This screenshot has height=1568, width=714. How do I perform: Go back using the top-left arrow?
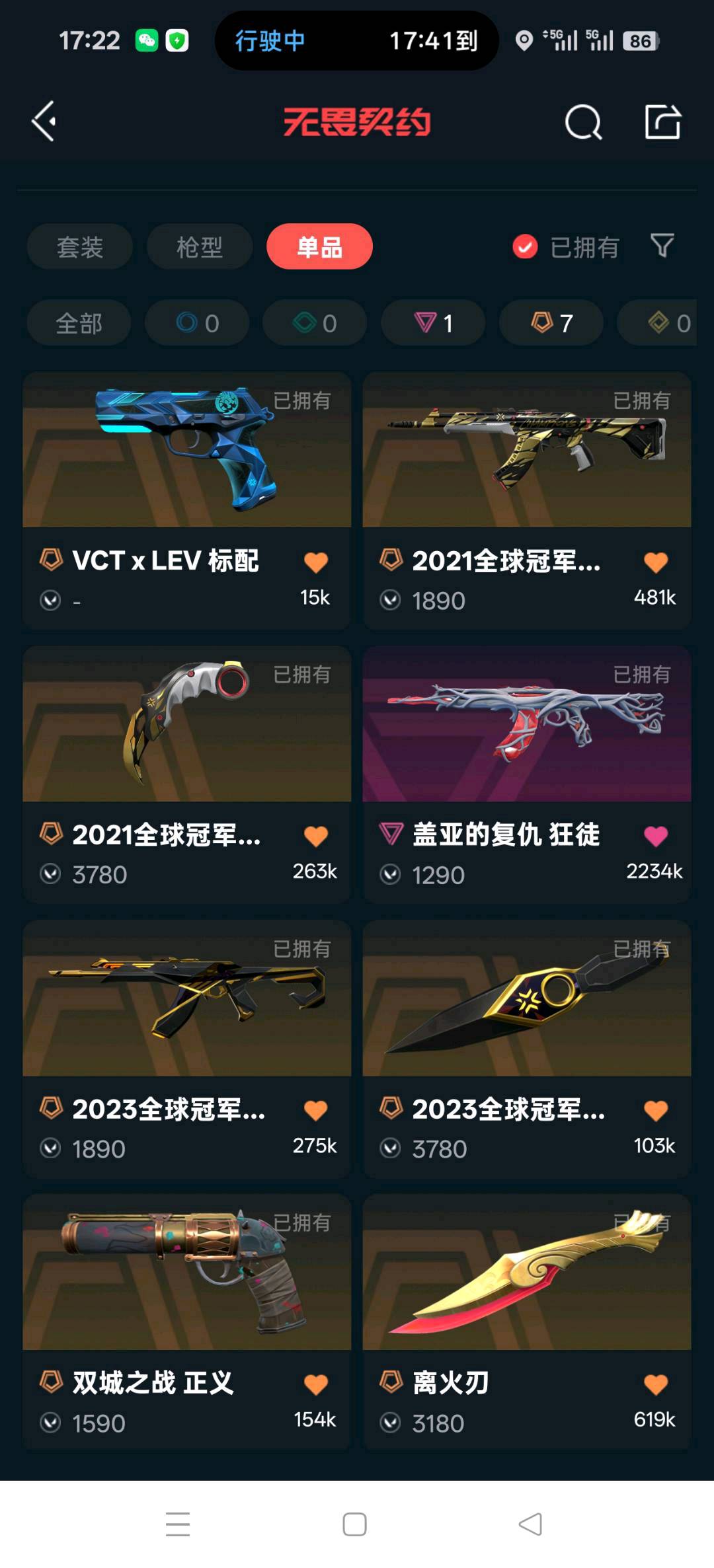click(44, 122)
